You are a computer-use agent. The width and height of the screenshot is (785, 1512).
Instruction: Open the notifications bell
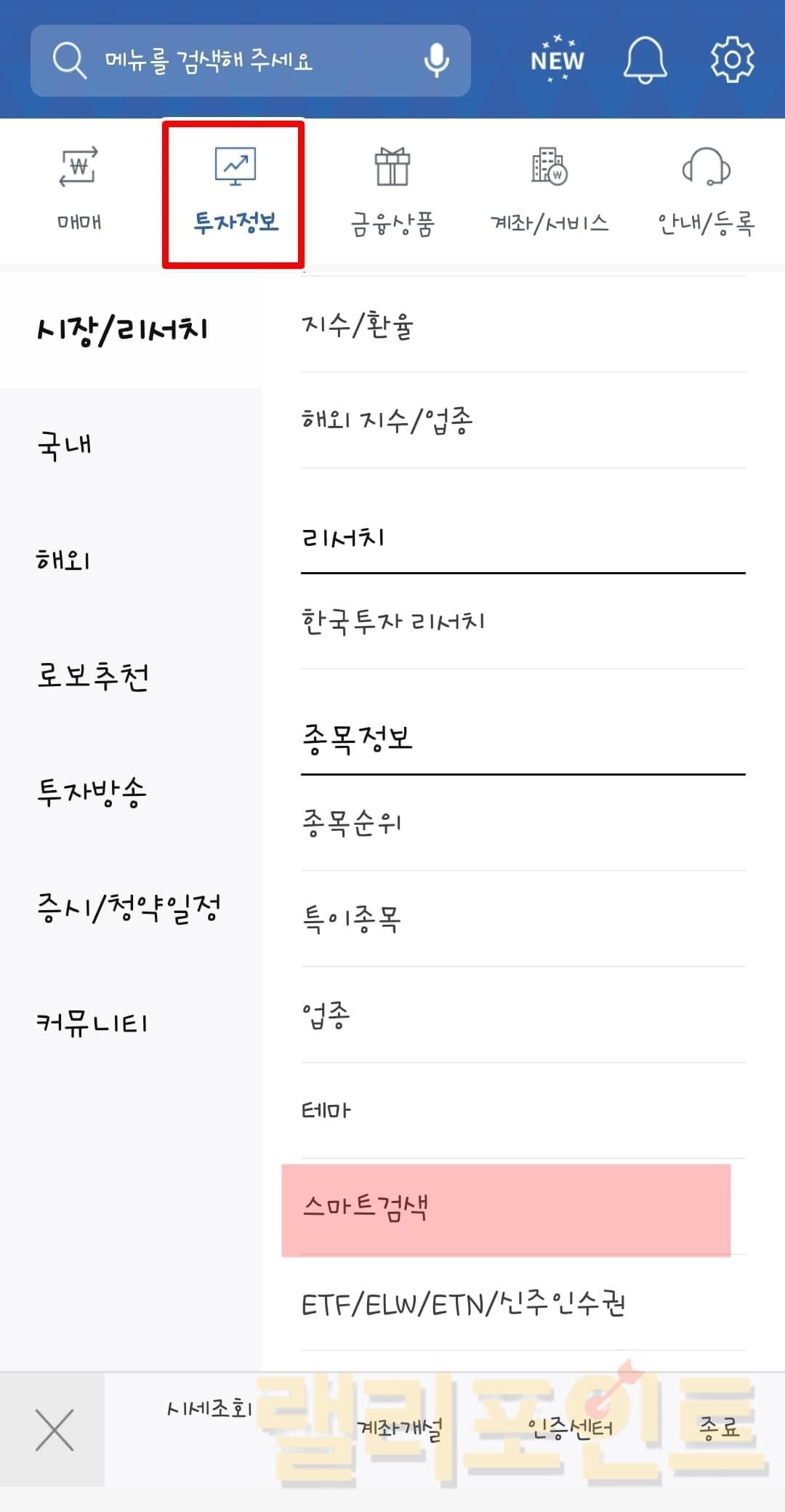[645, 60]
